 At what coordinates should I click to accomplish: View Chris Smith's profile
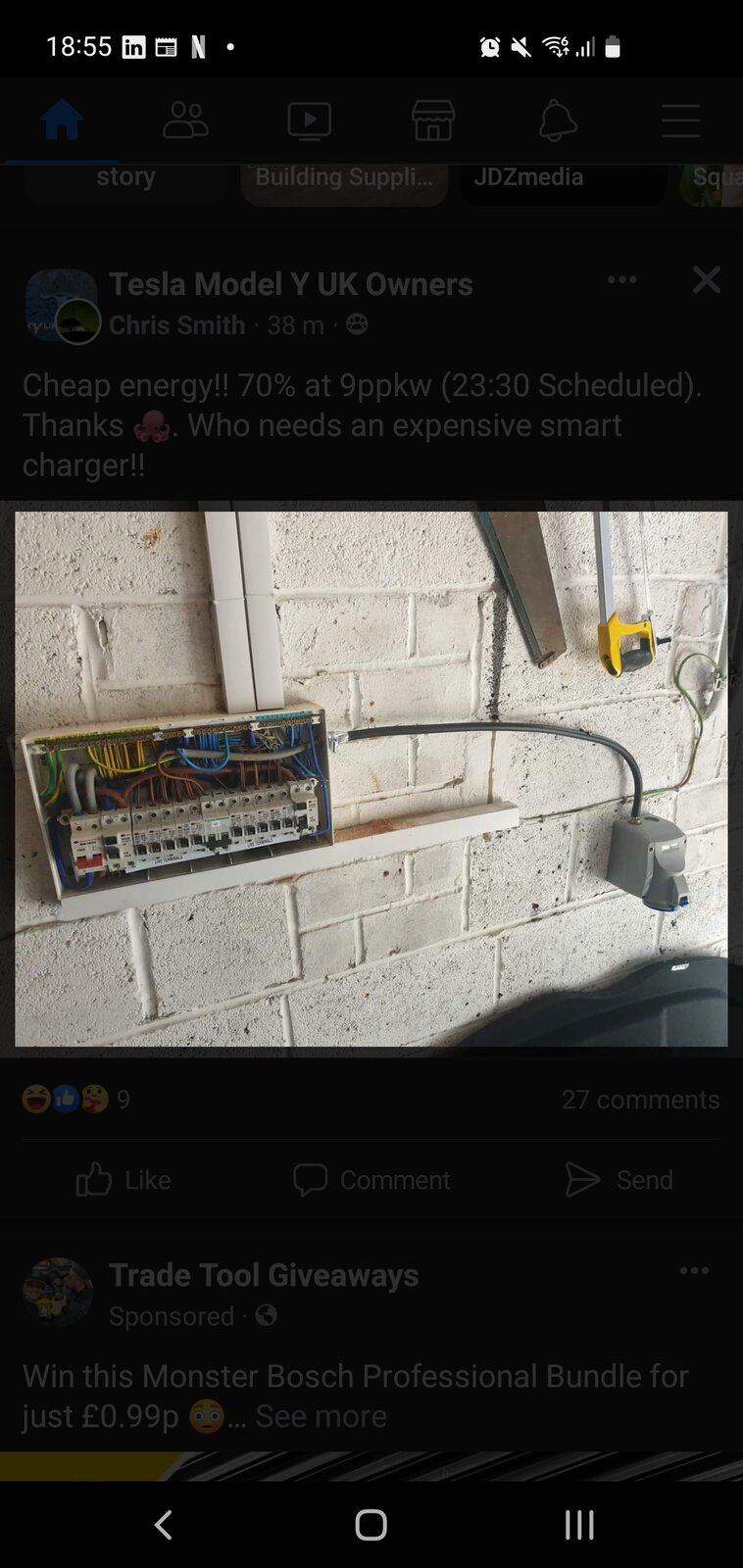click(176, 325)
